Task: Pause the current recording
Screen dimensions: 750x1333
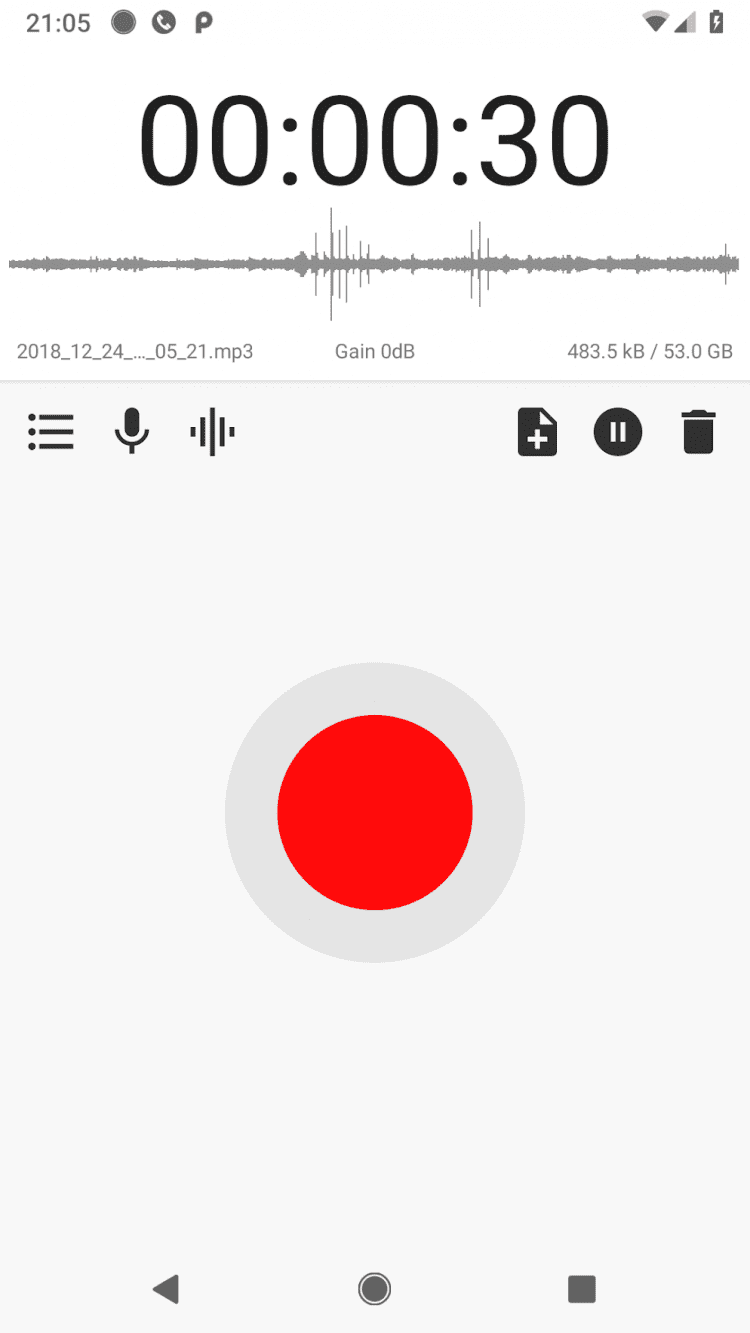Action: coord(618,432)
